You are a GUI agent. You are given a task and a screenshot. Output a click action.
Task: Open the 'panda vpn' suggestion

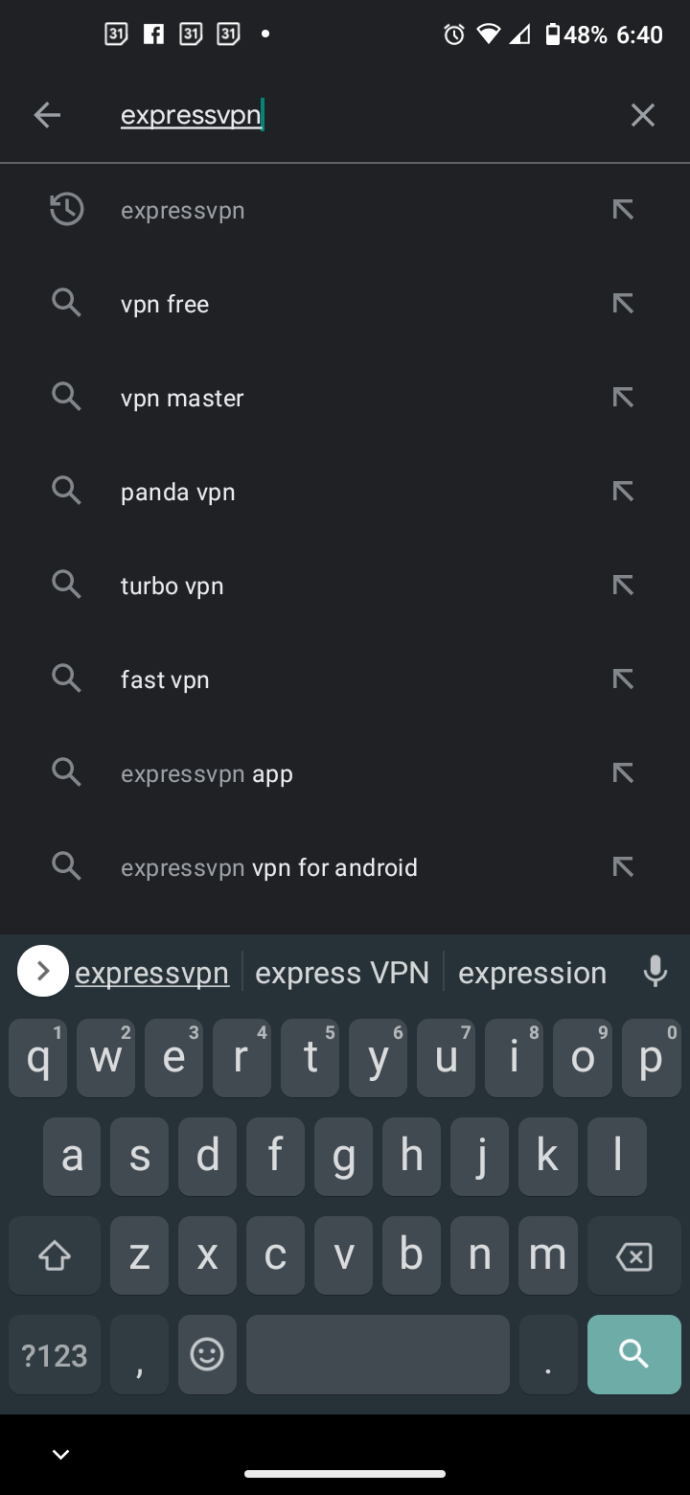pos(345,492)
